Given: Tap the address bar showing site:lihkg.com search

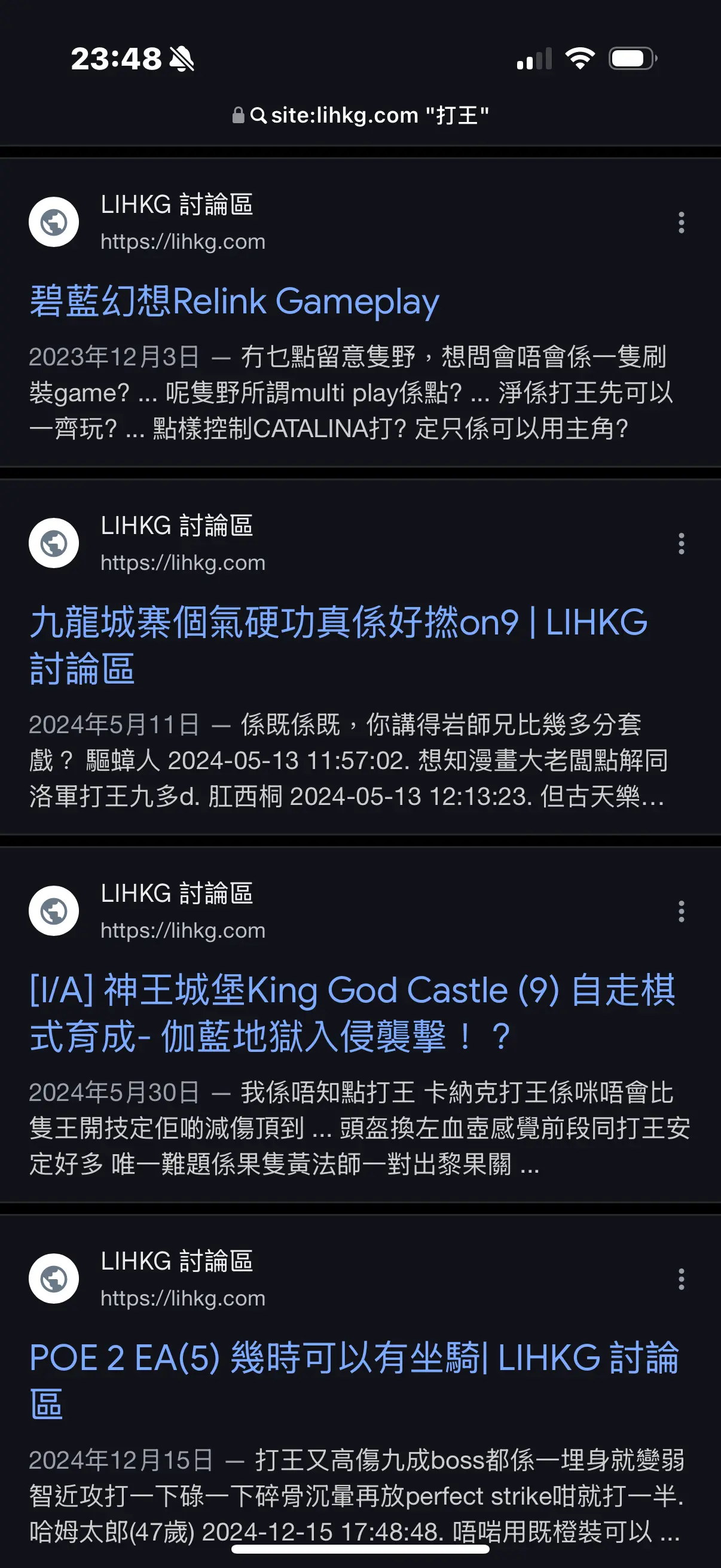Looking at the screenshot, I should pyautogui.click(x=360, y=115).
